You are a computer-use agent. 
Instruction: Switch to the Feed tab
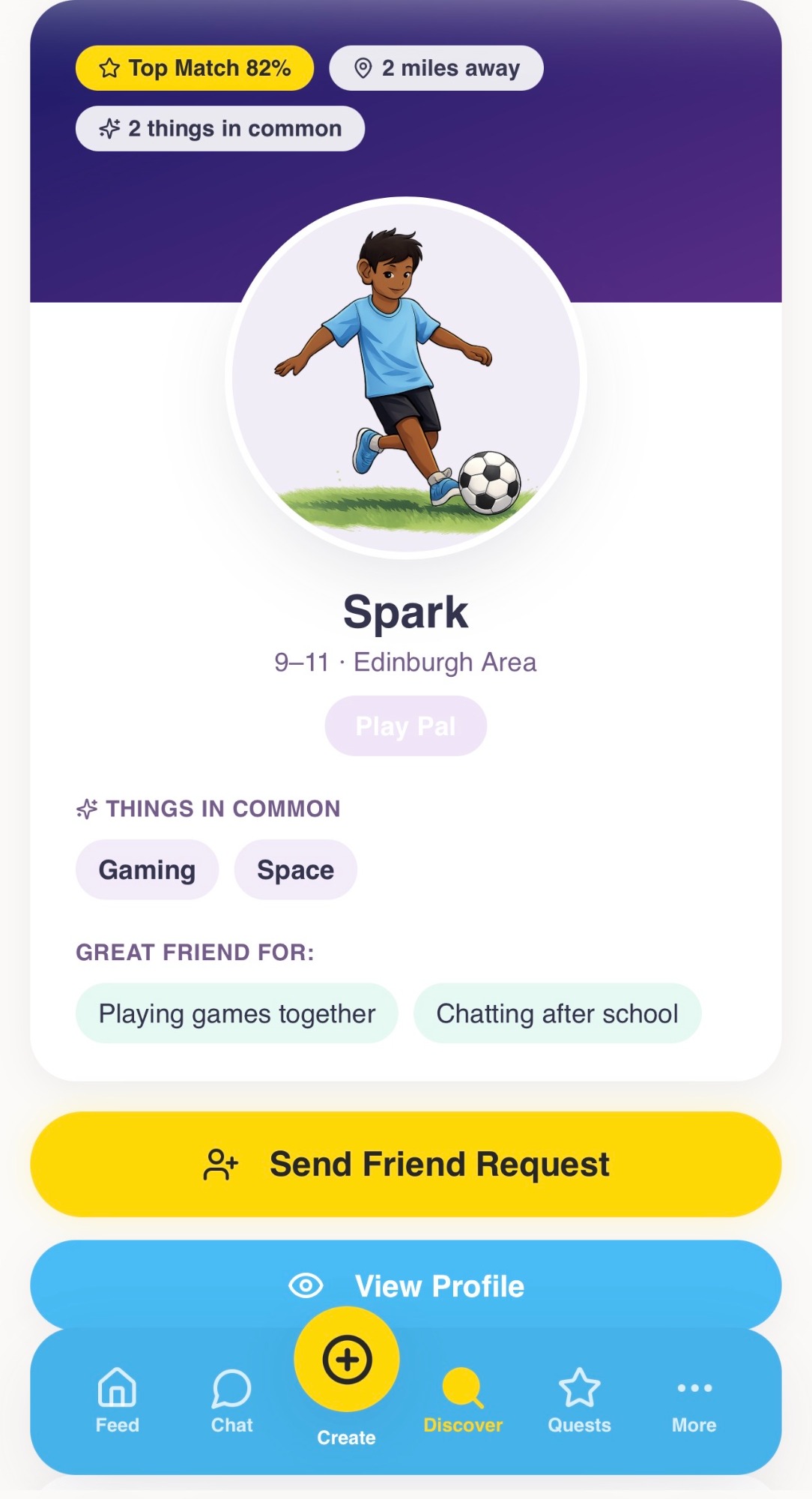(118, 1400)
